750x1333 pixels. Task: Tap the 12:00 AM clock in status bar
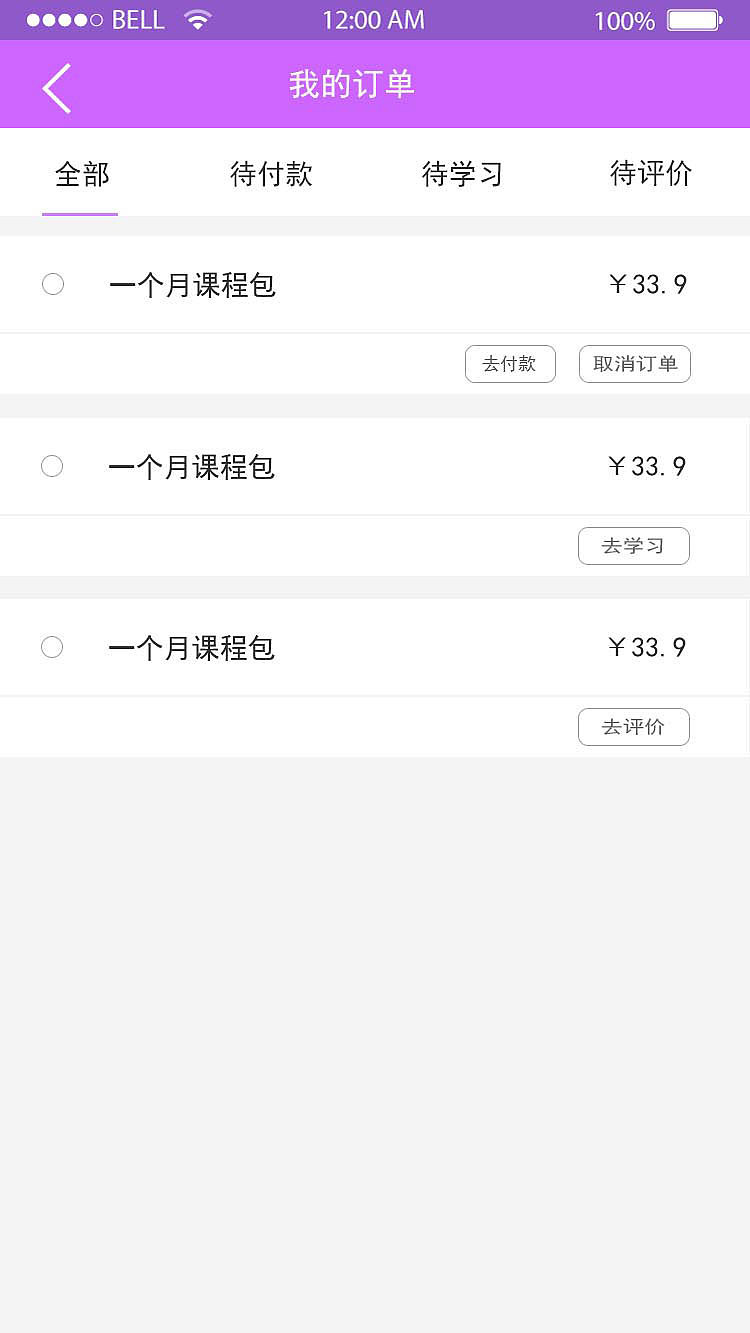click(373, 19)
